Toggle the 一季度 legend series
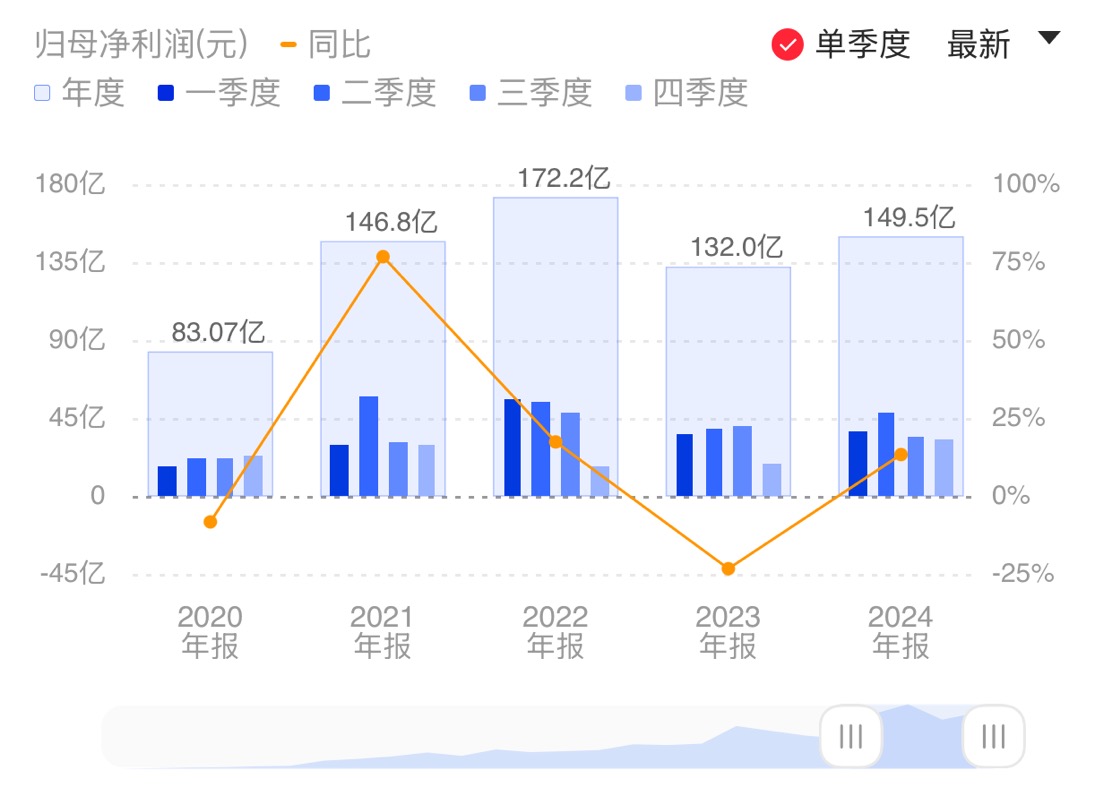The image size is (1104, 795). pos(219,93)
